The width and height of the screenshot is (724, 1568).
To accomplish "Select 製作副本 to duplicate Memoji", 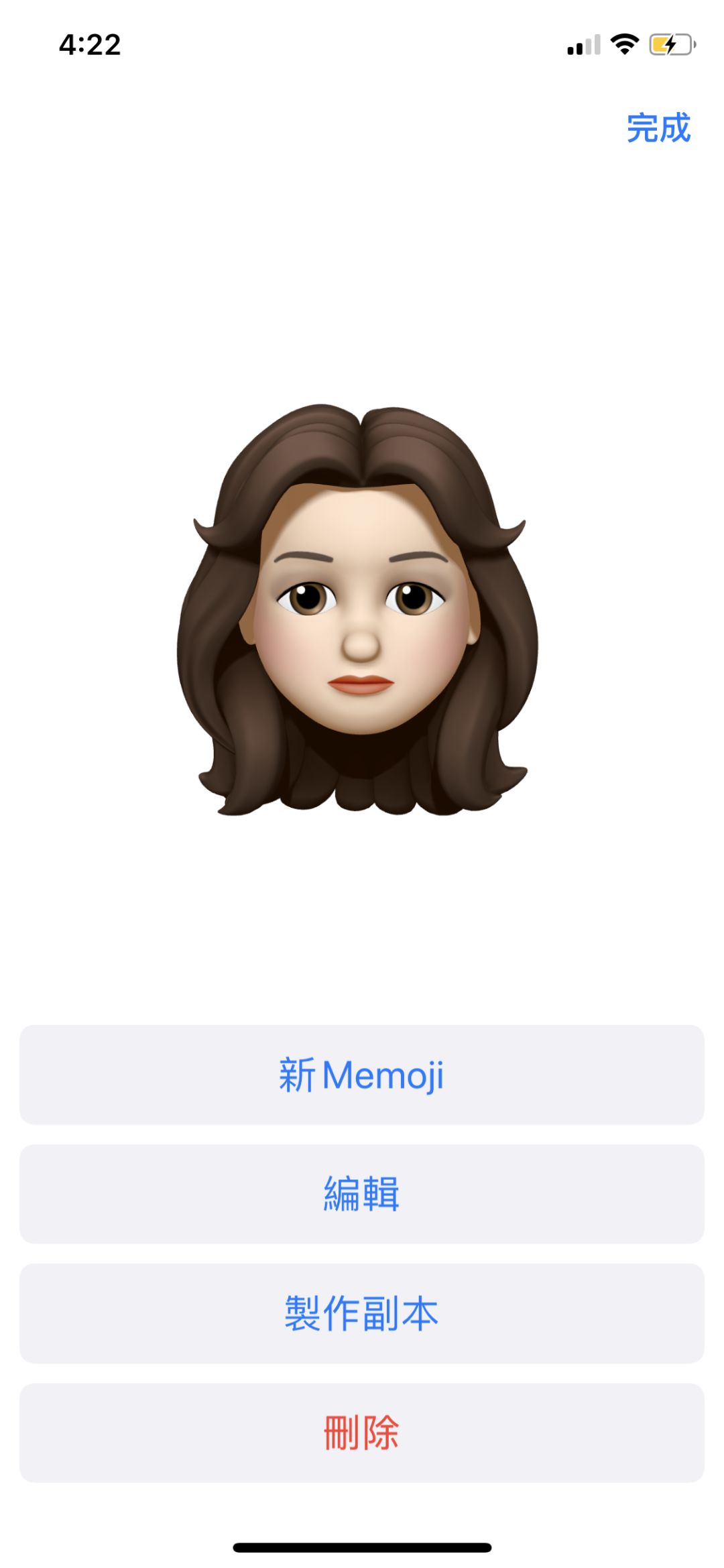I will [x=362, y=1313].
